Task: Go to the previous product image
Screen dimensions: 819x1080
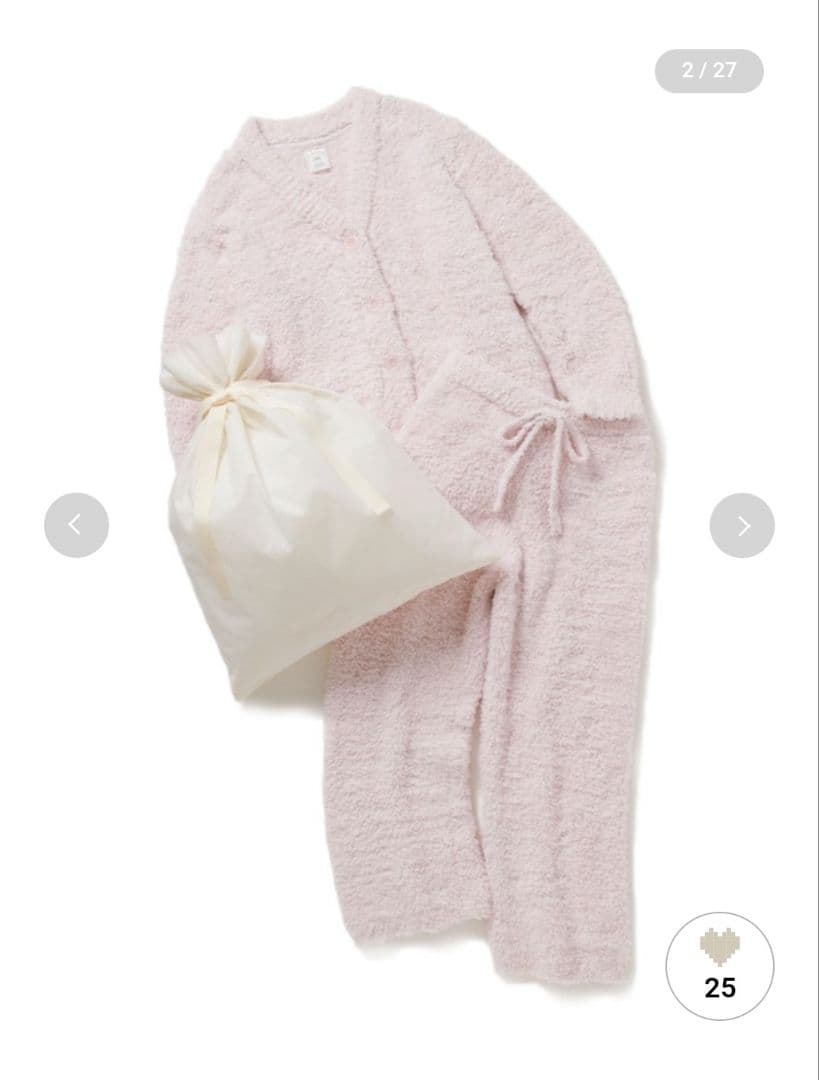Action: [x=76, y=525]
